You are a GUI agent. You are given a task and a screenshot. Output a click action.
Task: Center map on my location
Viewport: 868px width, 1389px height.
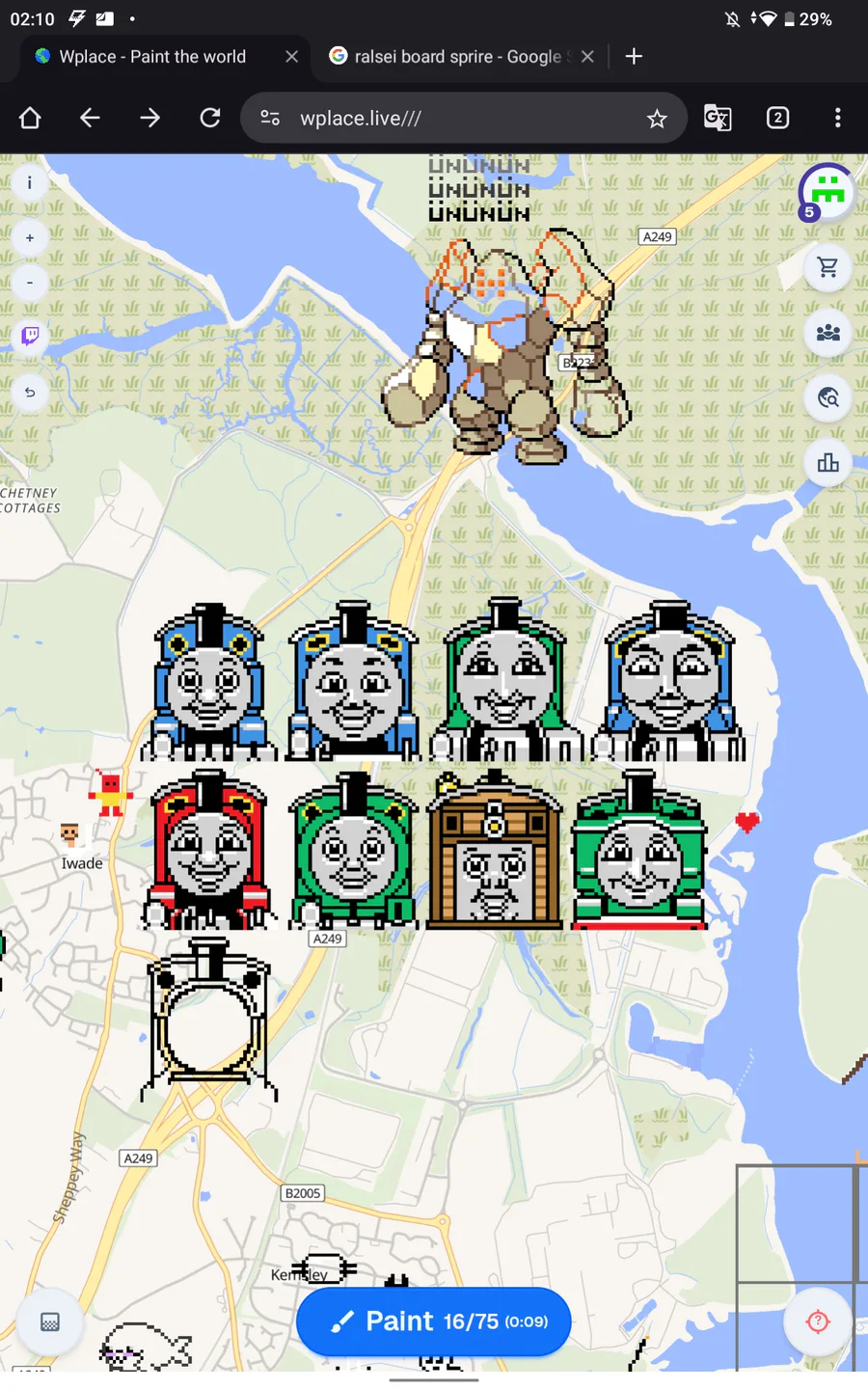[x=818, y=1321]
